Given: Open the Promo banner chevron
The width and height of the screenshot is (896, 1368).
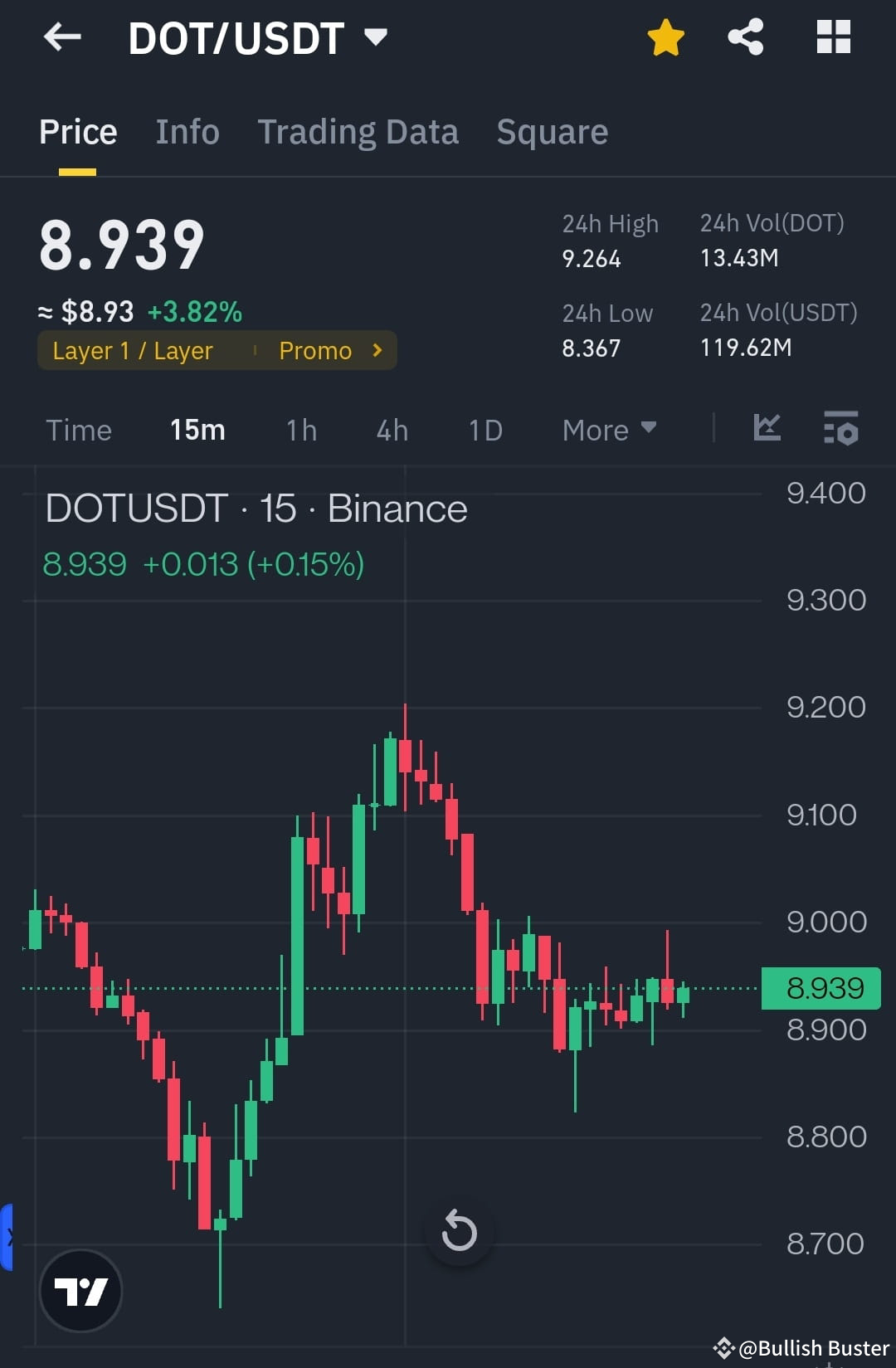Looking at the screenshot, I should click(x=376, y=350).
